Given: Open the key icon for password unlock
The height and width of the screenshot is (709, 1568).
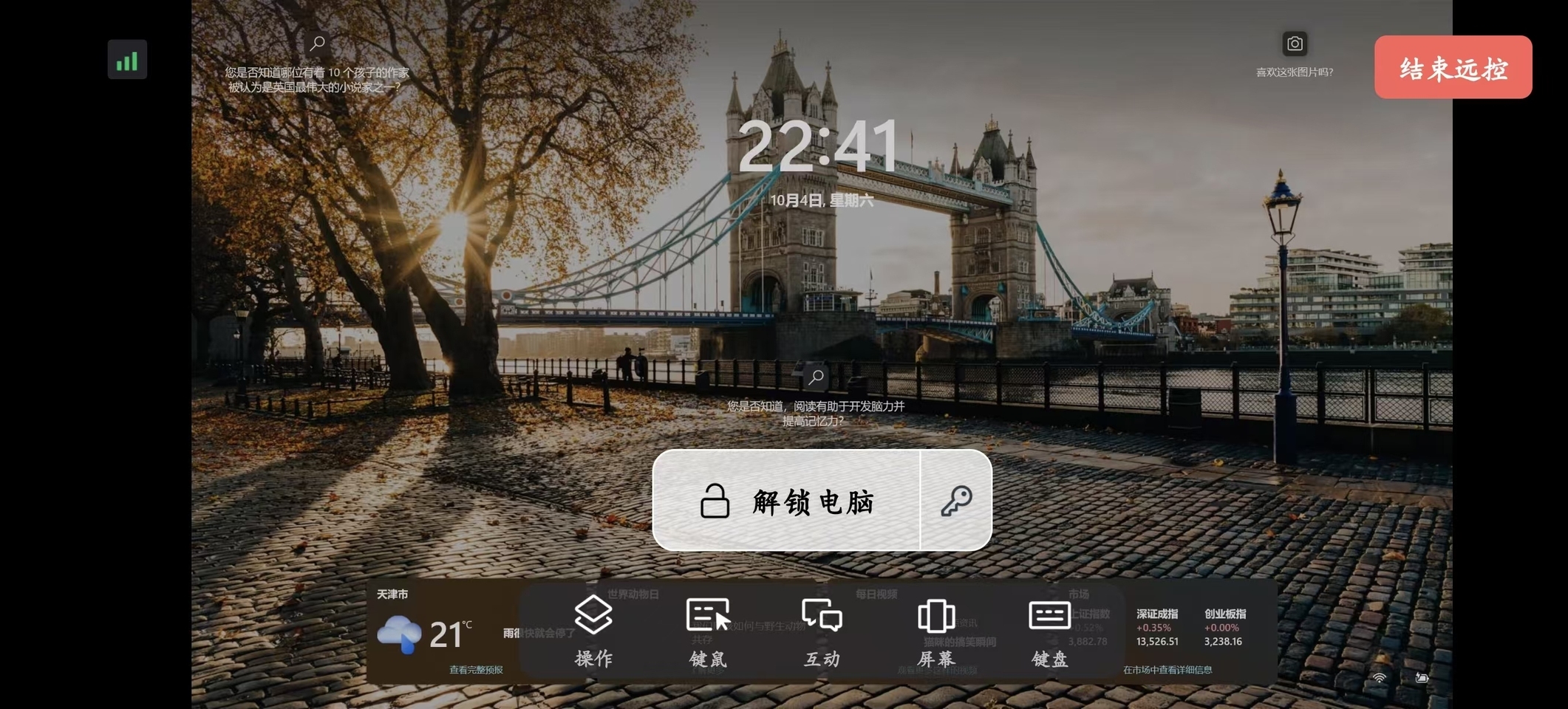Looking at the screenshot, I should [956, 501].
